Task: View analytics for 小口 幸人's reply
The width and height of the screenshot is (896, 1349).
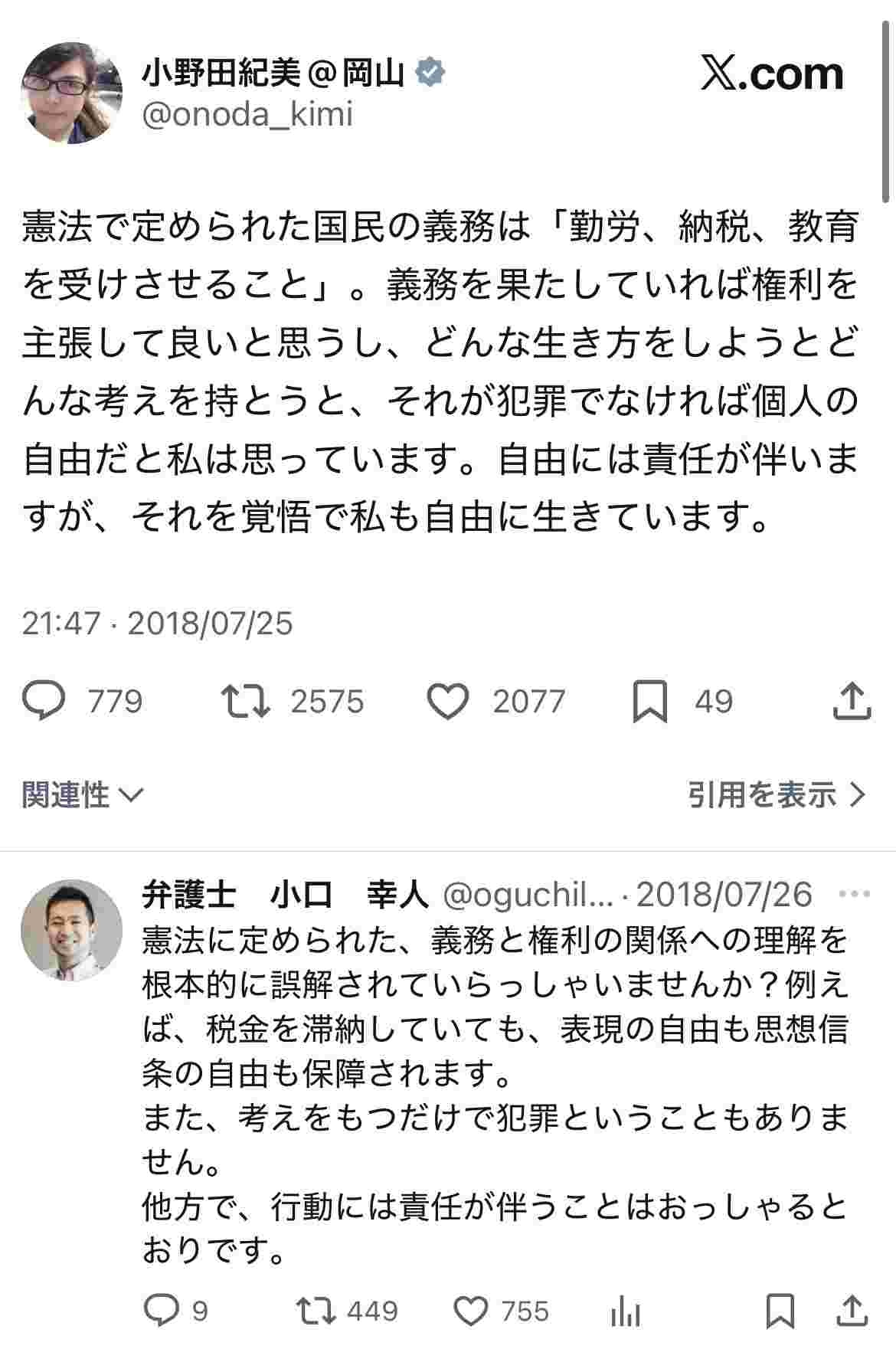Action: coord(626,1311)
